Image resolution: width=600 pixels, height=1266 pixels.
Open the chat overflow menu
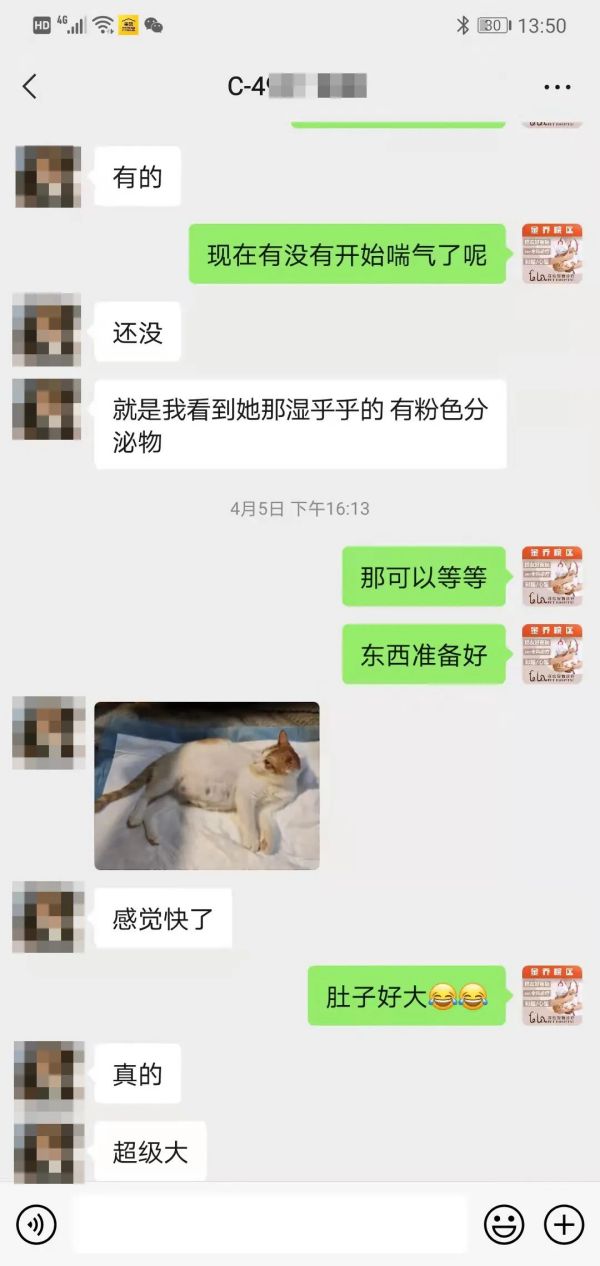[x=557, y=87]
